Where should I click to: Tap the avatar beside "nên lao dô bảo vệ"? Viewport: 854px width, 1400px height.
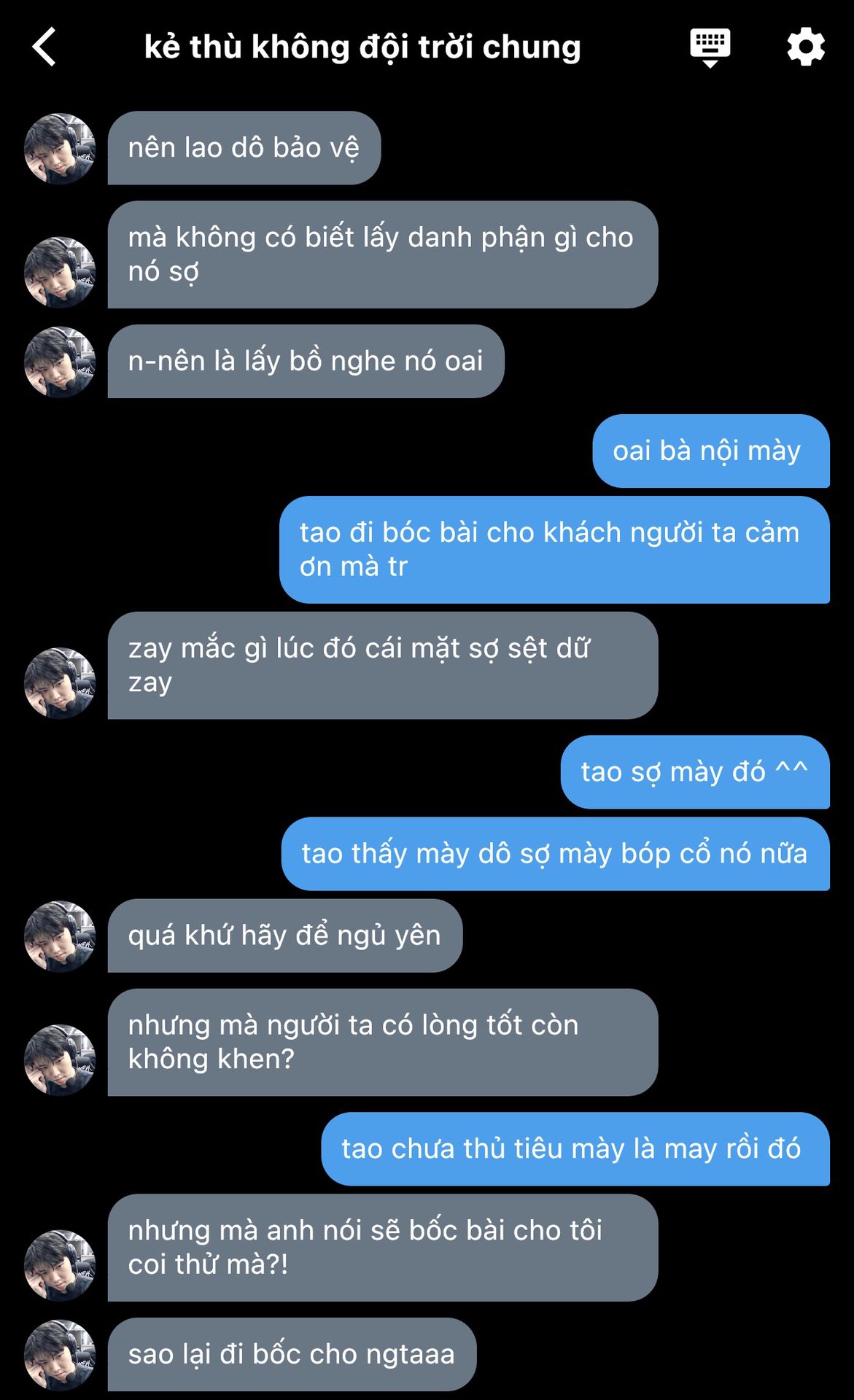[x=60, y=148]
